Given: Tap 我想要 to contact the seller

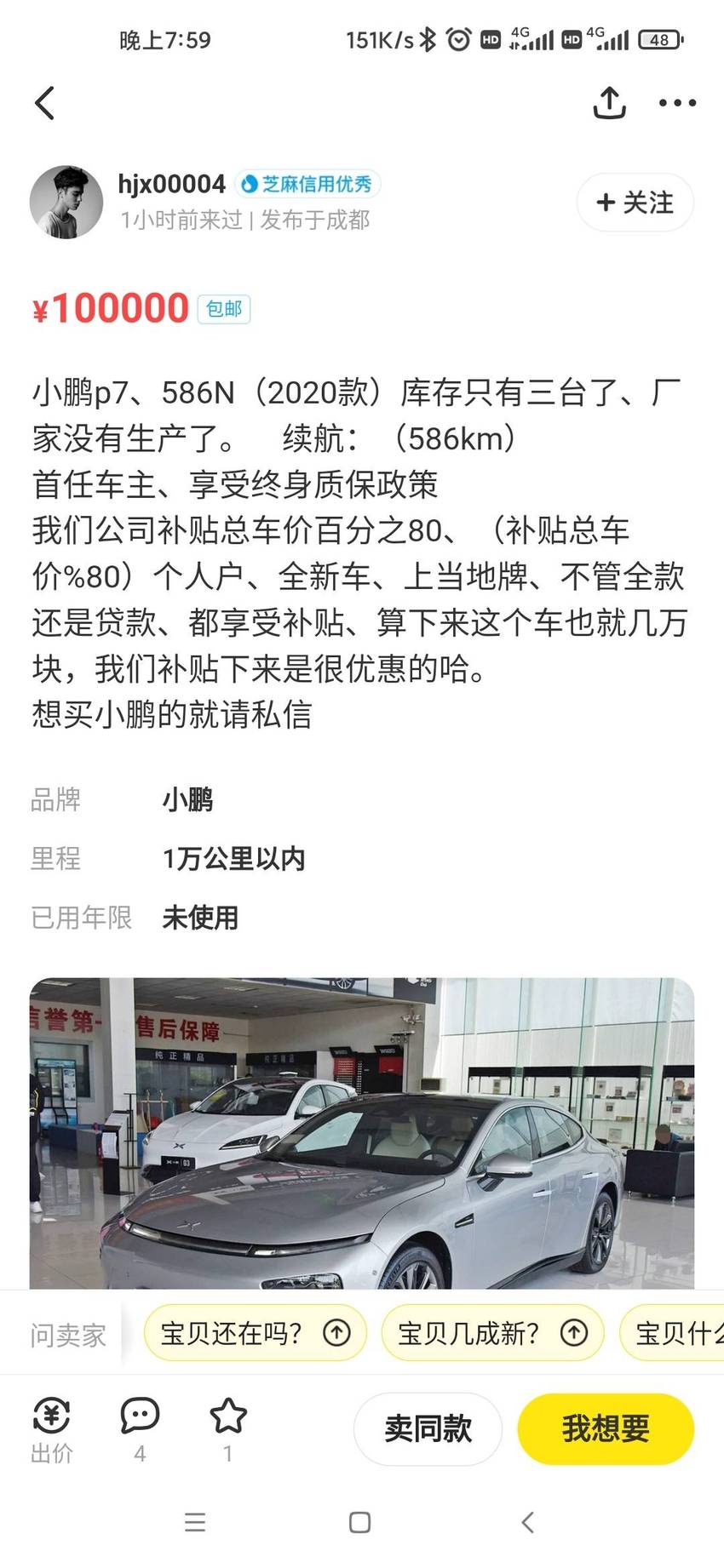Looking at the screenshot, I should click(x=606, y=1428).
